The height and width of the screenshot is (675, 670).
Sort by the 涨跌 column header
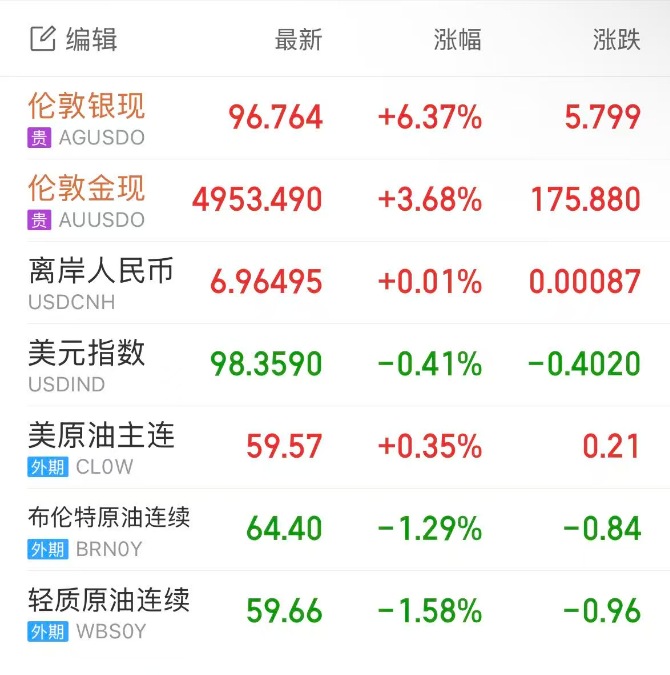(616, 39)
